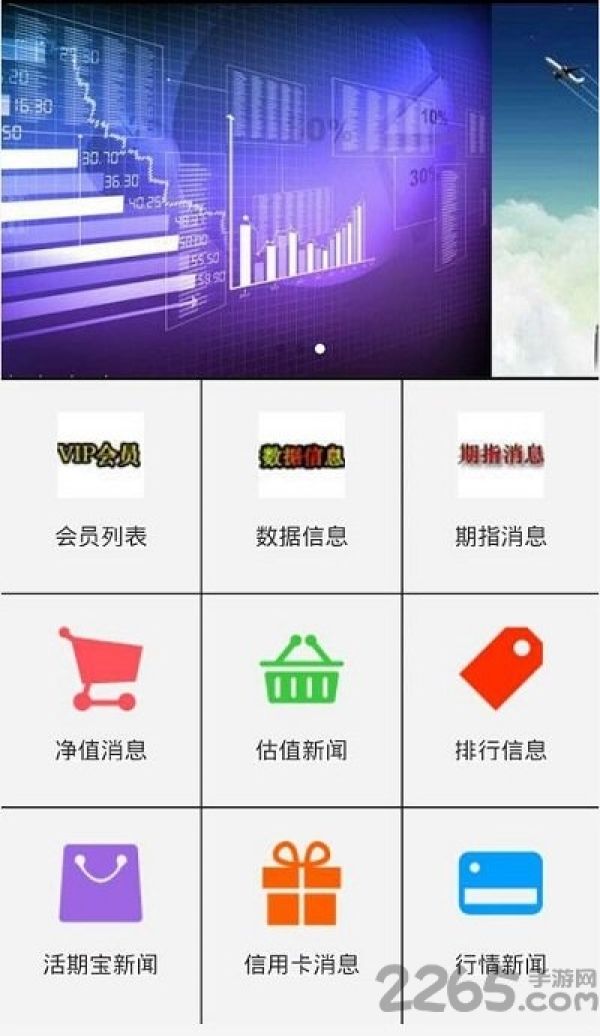
Task: Go to 活期宝新闻 with the shopping bag icon
Action: click(100, 915)
